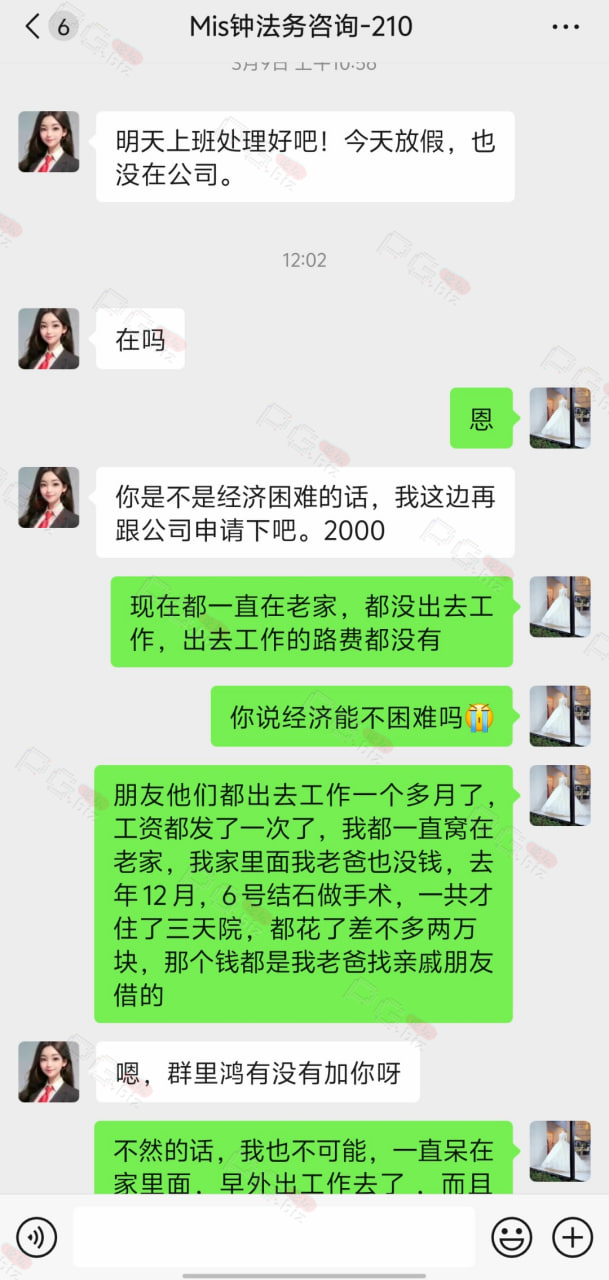
Task: Open the emoji sticker panel
Action: (512, 1238)
